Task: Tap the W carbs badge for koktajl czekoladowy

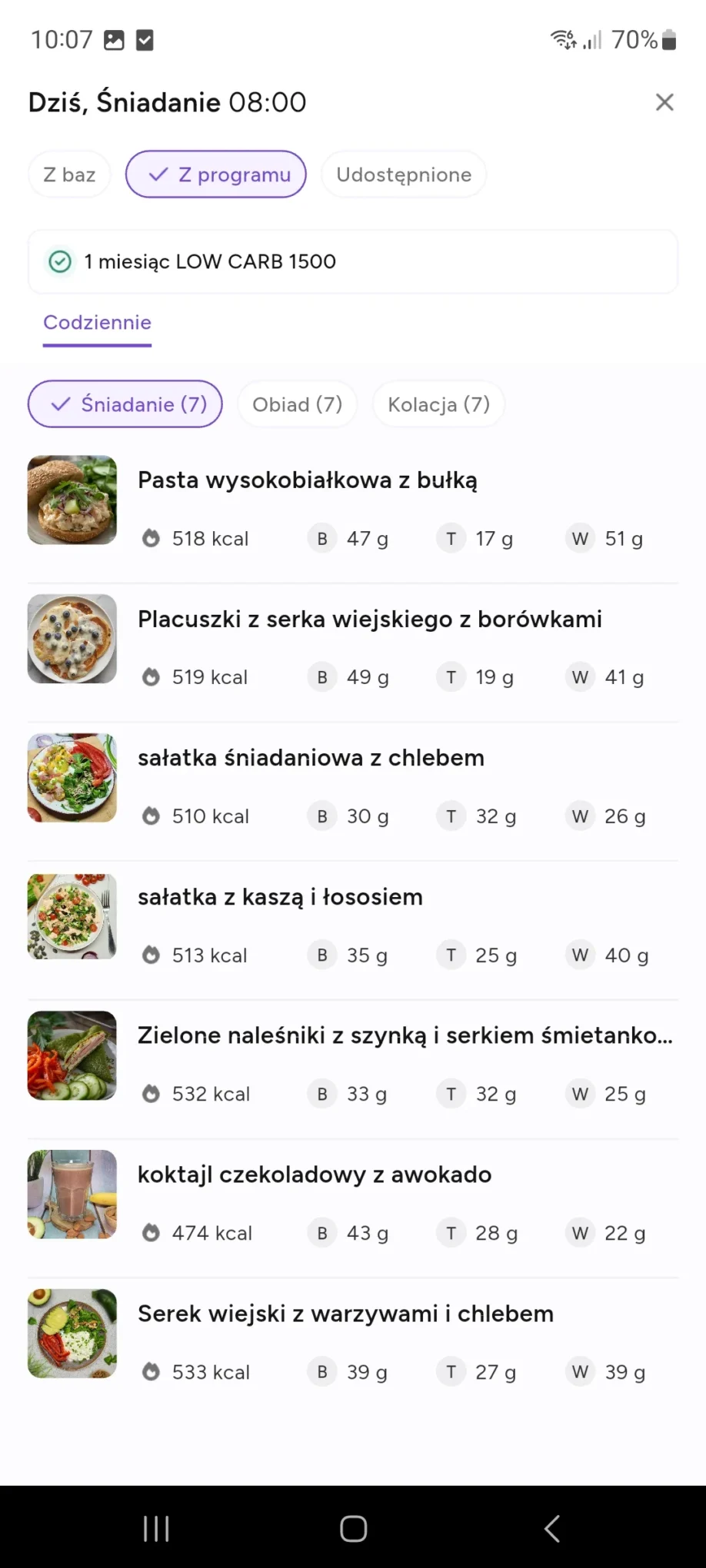Action: pyautogui.click(x=579, y=1233)
